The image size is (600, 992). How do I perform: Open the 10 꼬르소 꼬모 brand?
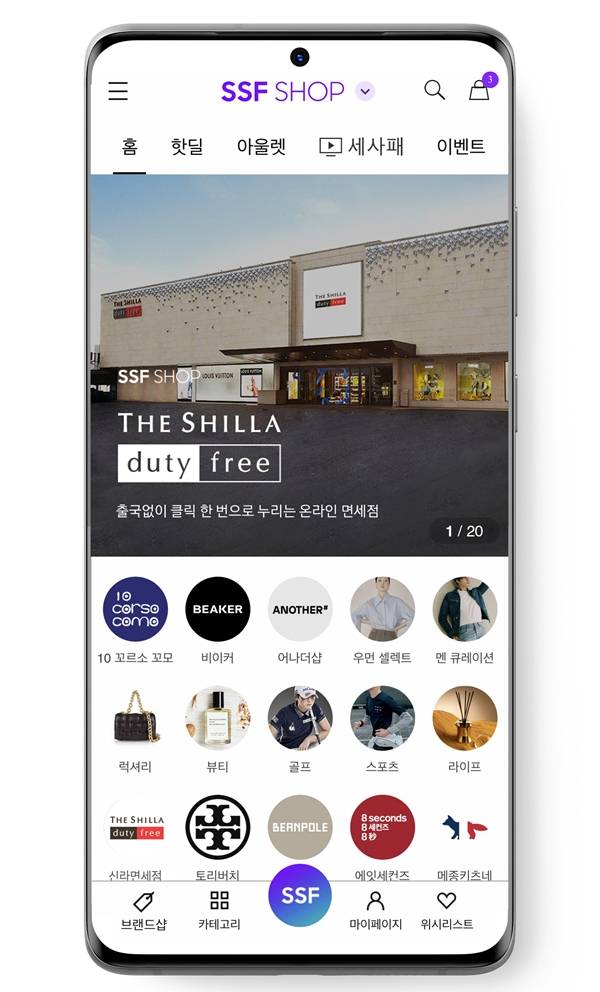pos(135,609)
